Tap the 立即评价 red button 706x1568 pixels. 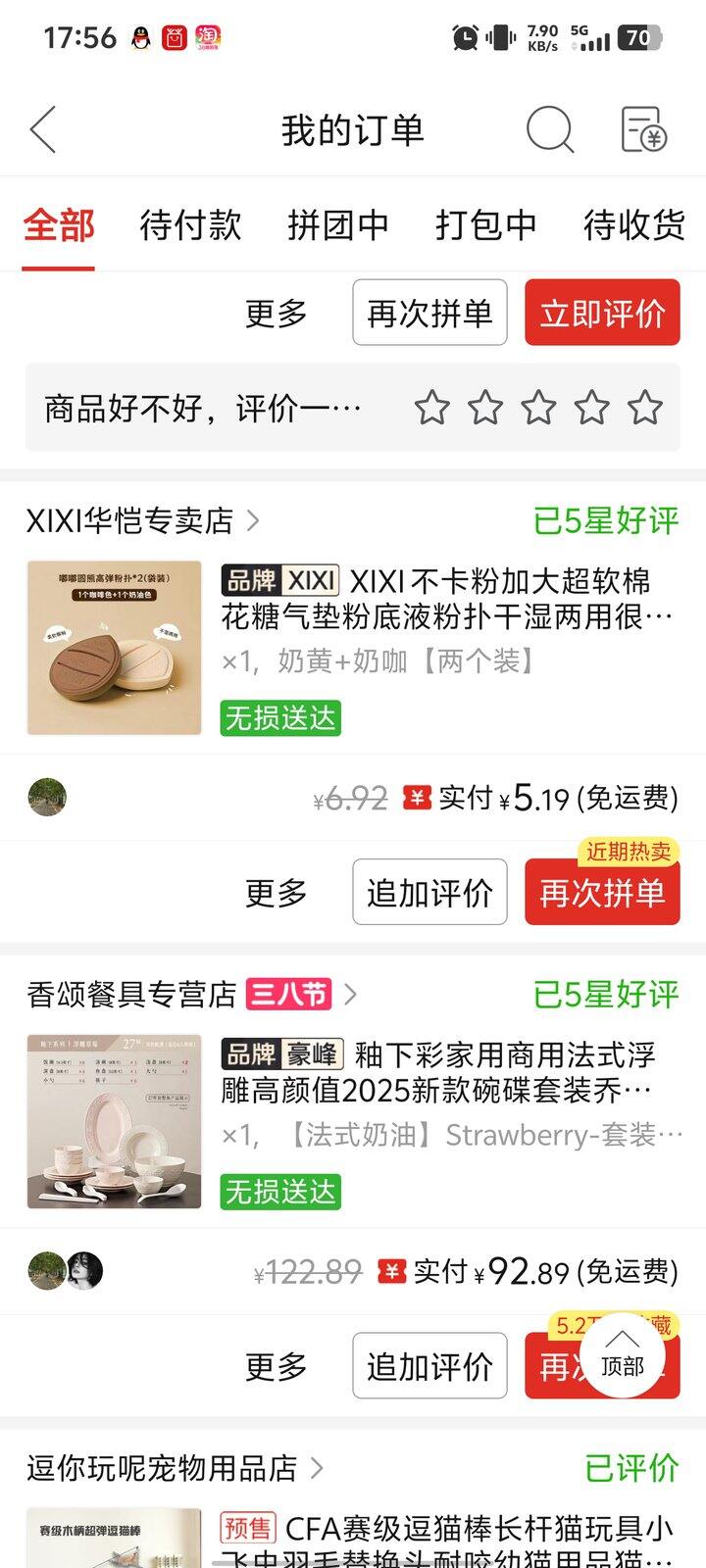pyautogui.click(x=601, y=314)
